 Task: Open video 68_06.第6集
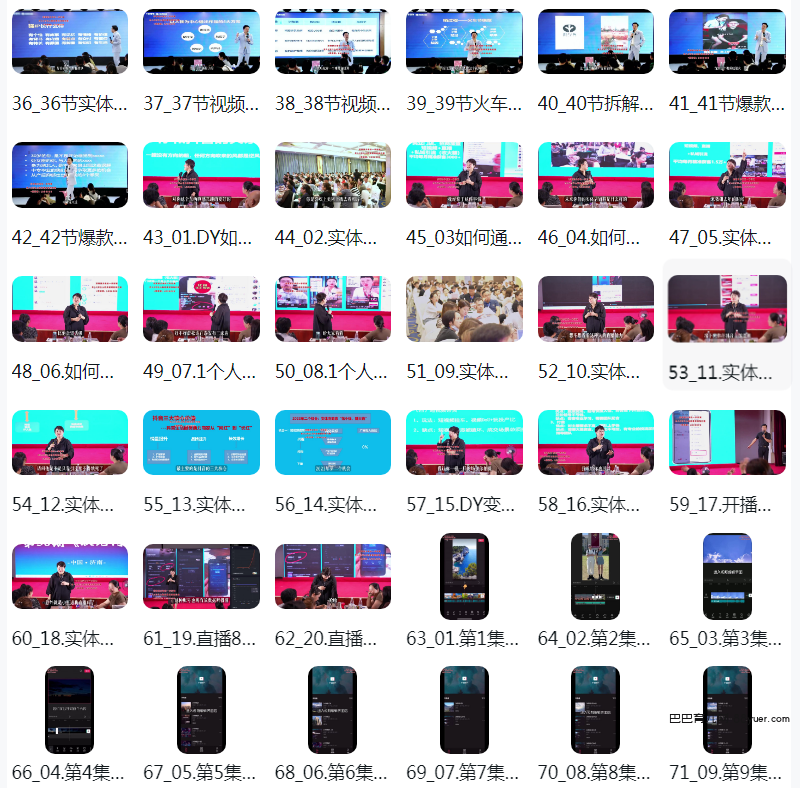(x=333, y=710)
